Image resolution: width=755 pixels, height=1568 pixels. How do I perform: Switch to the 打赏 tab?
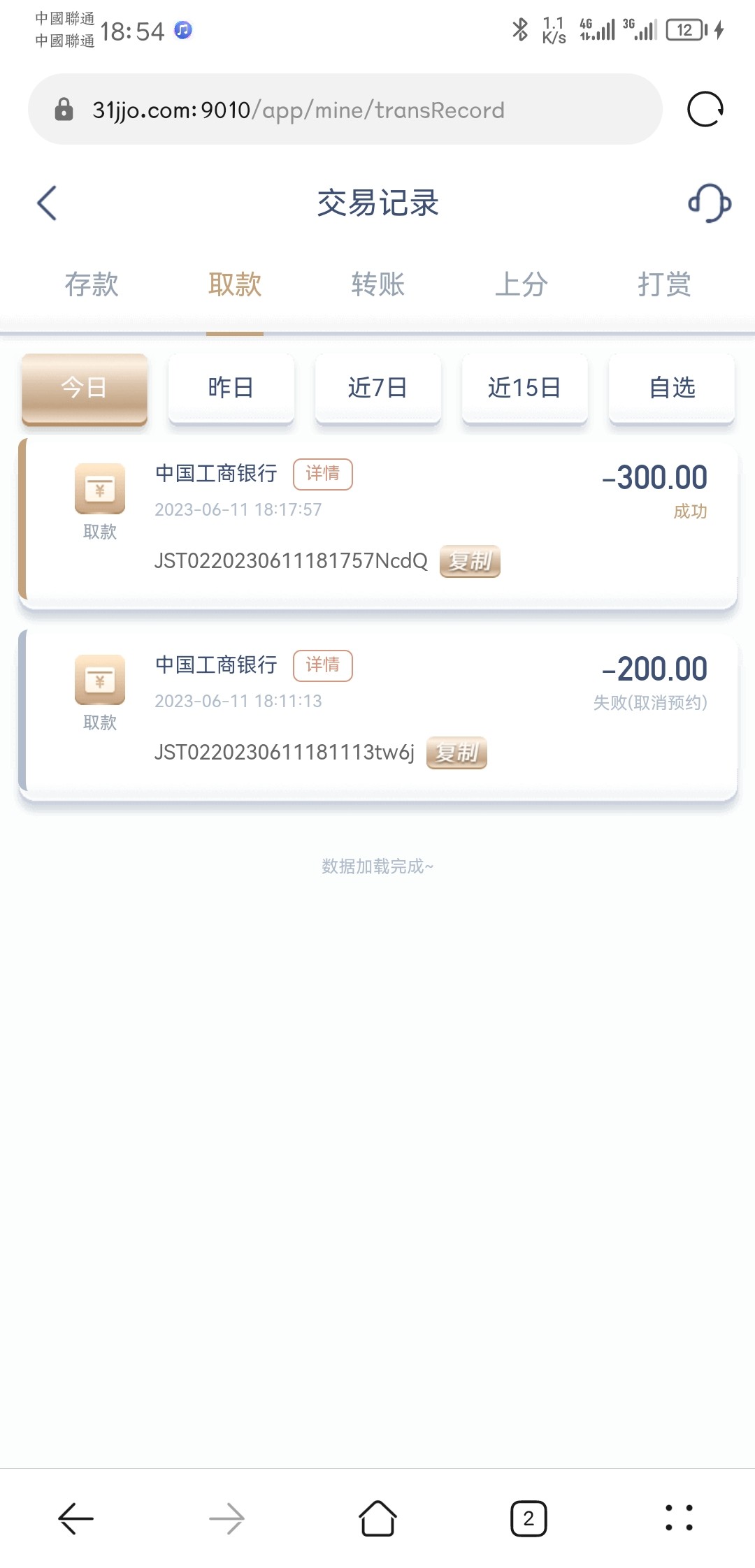tap(664, 285)
